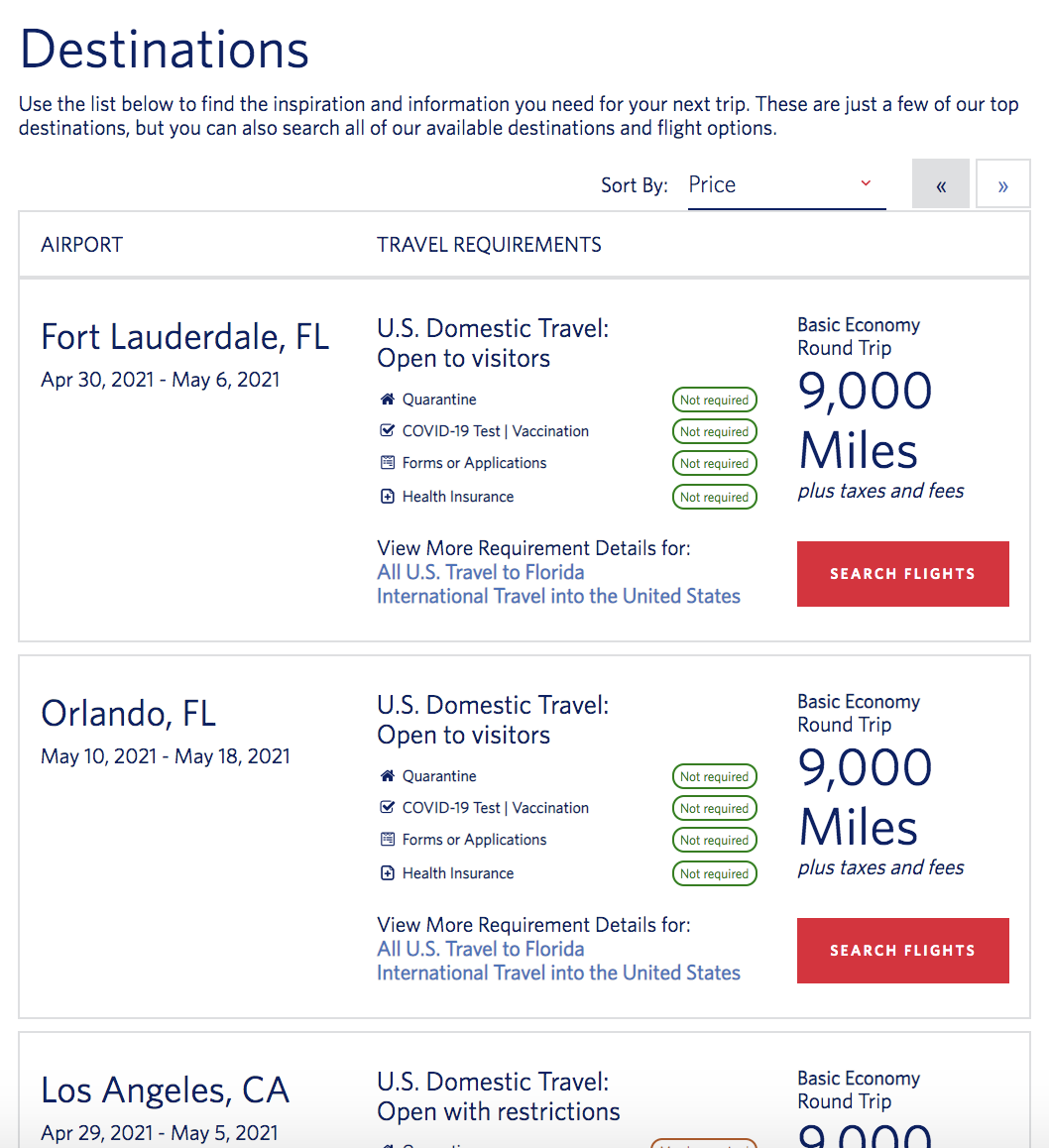Screen dimensions: 1049x1148
Task: Click the Quarantine house icon for Fort Lauderdale
Action: (x=387, y=399)
